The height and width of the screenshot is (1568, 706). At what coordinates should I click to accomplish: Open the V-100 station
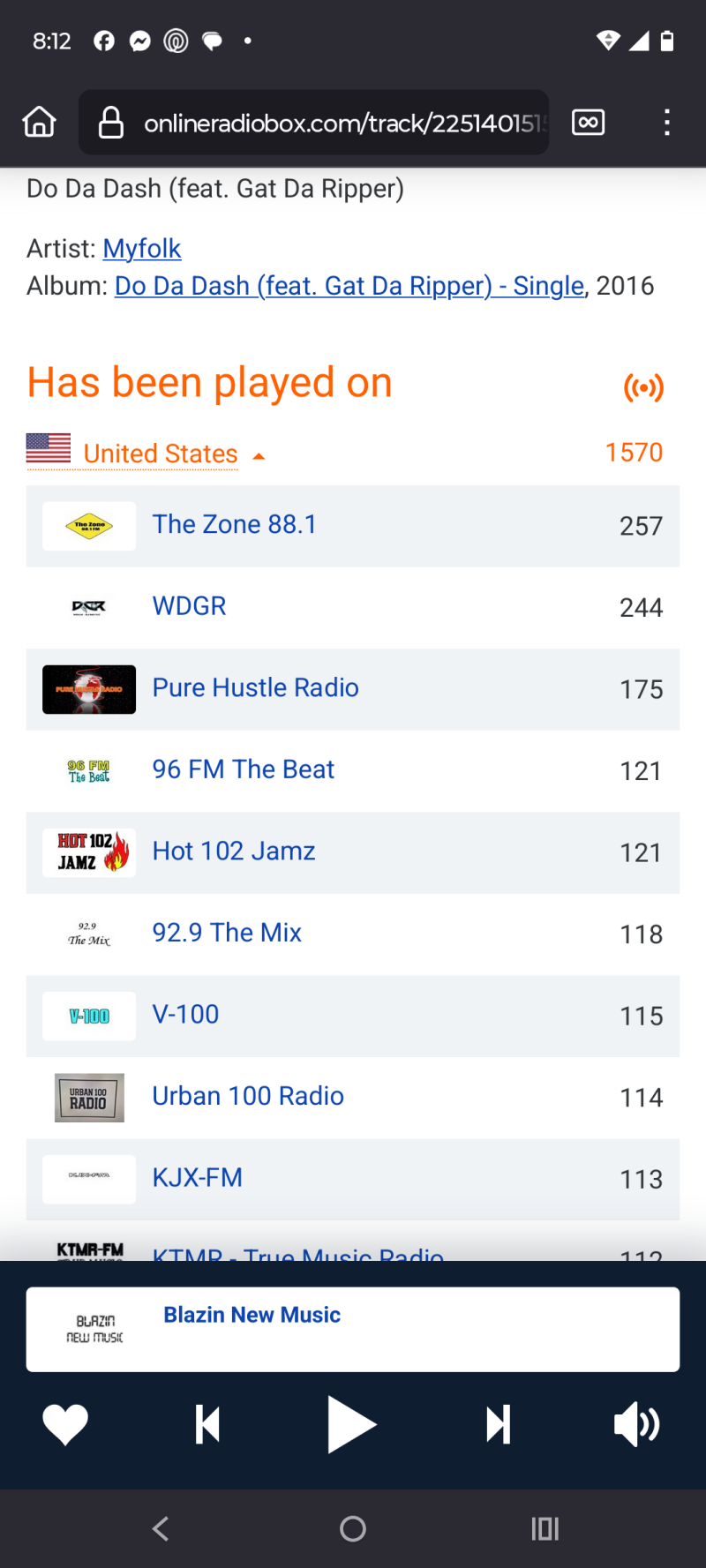185,1014
